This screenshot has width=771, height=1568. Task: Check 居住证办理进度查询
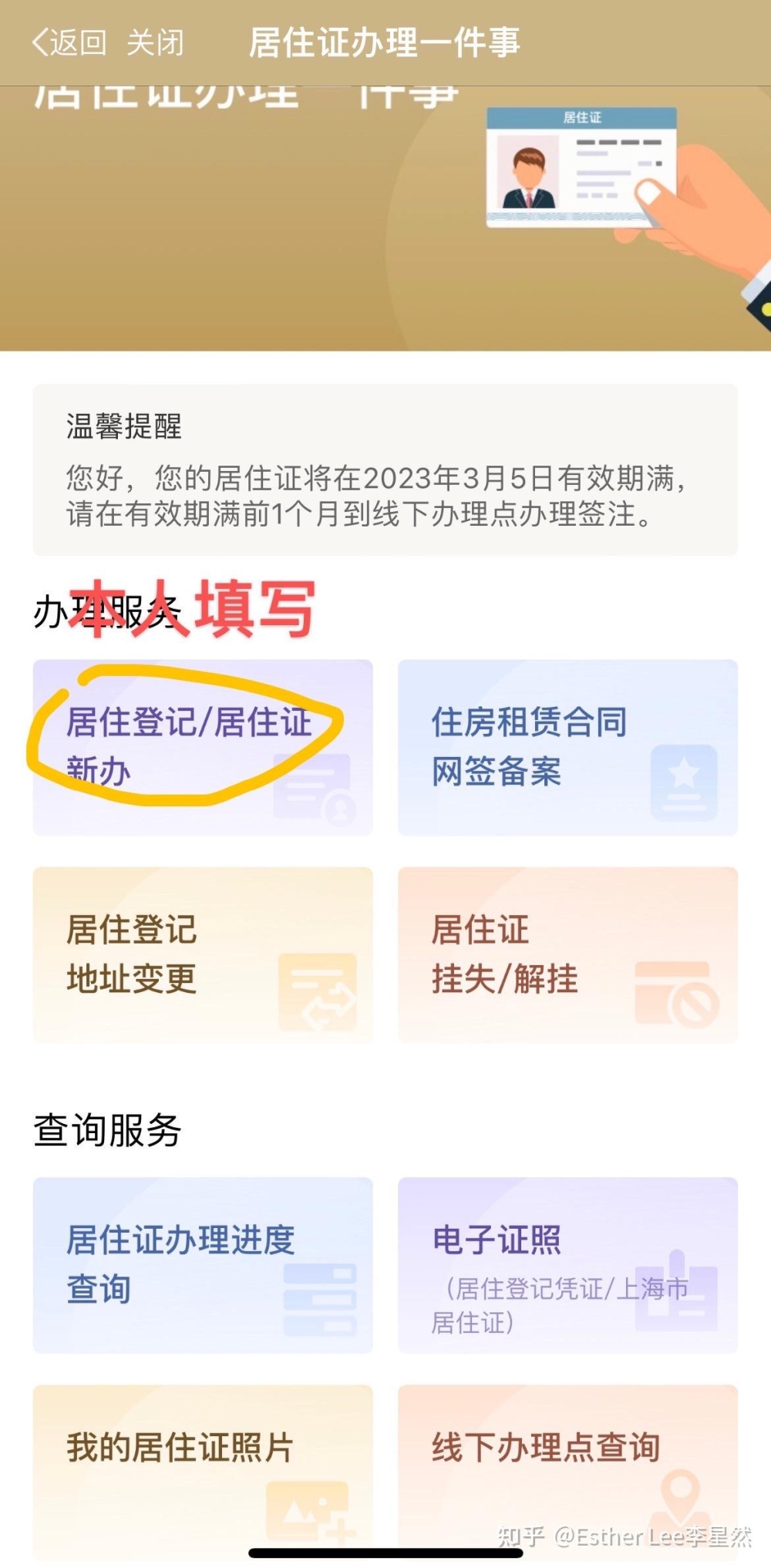point(202,1264)
